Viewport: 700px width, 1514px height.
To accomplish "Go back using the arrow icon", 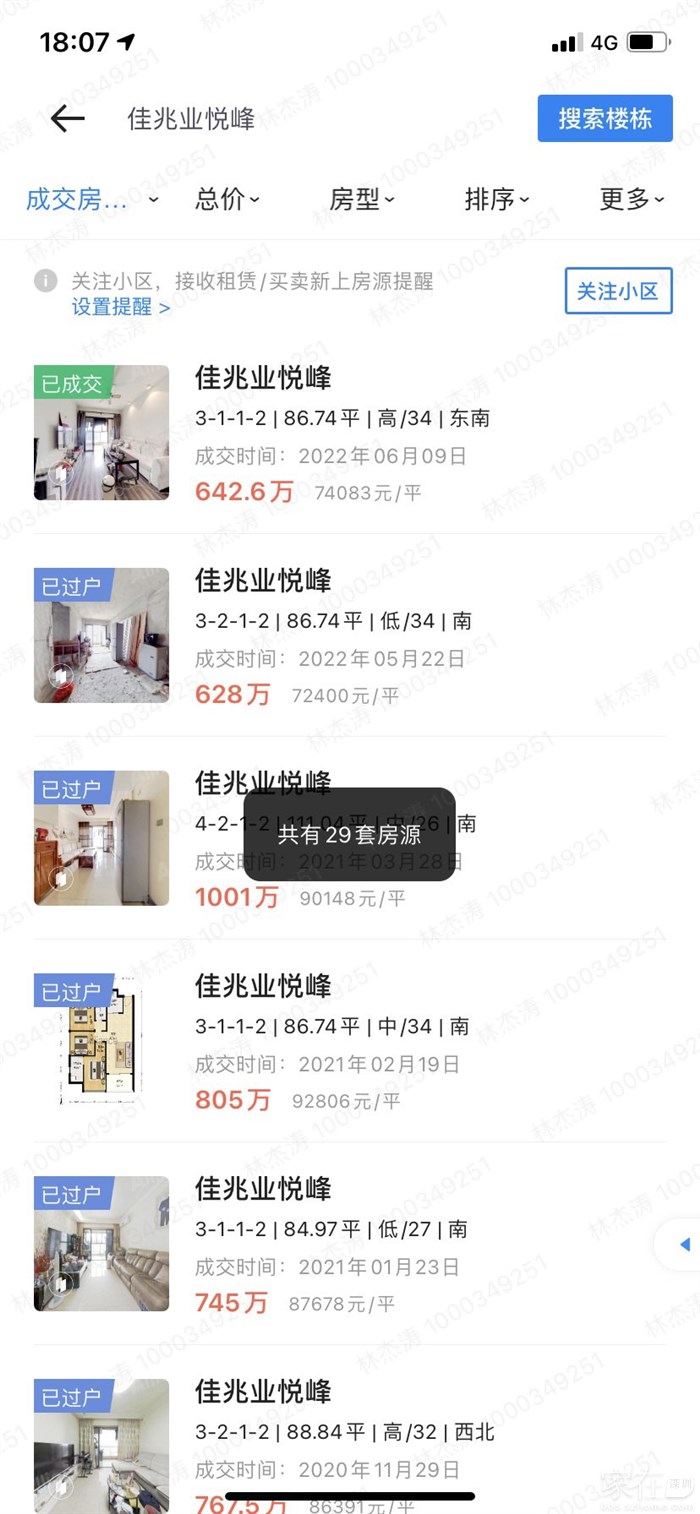I will 67,119.
